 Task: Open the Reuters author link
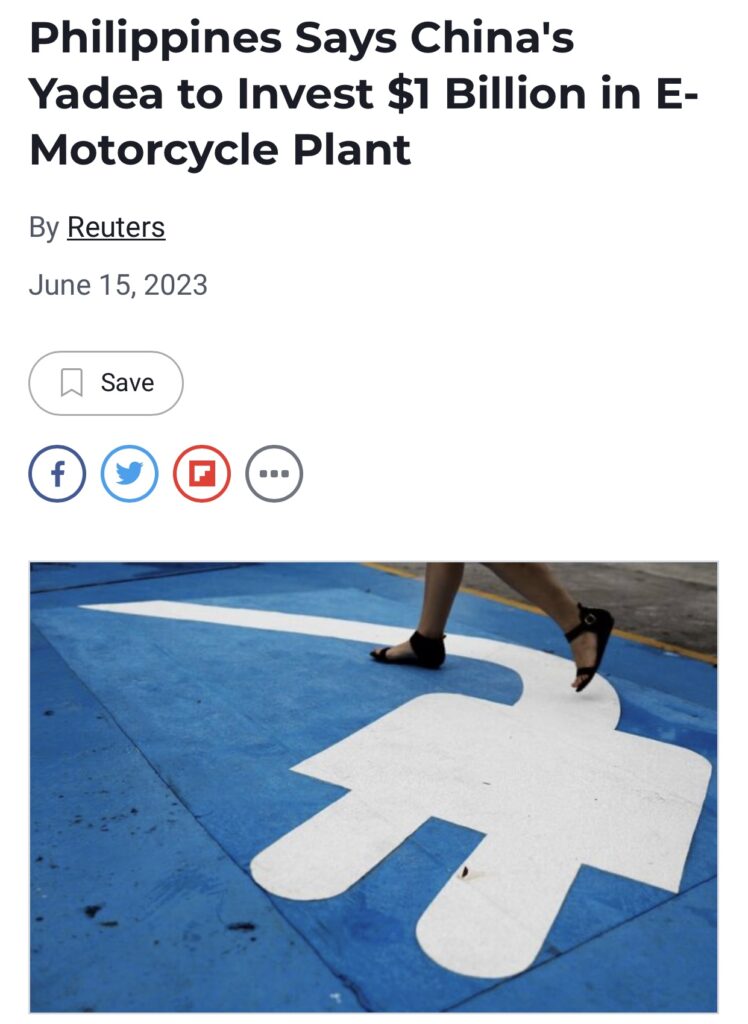[116, 228]
